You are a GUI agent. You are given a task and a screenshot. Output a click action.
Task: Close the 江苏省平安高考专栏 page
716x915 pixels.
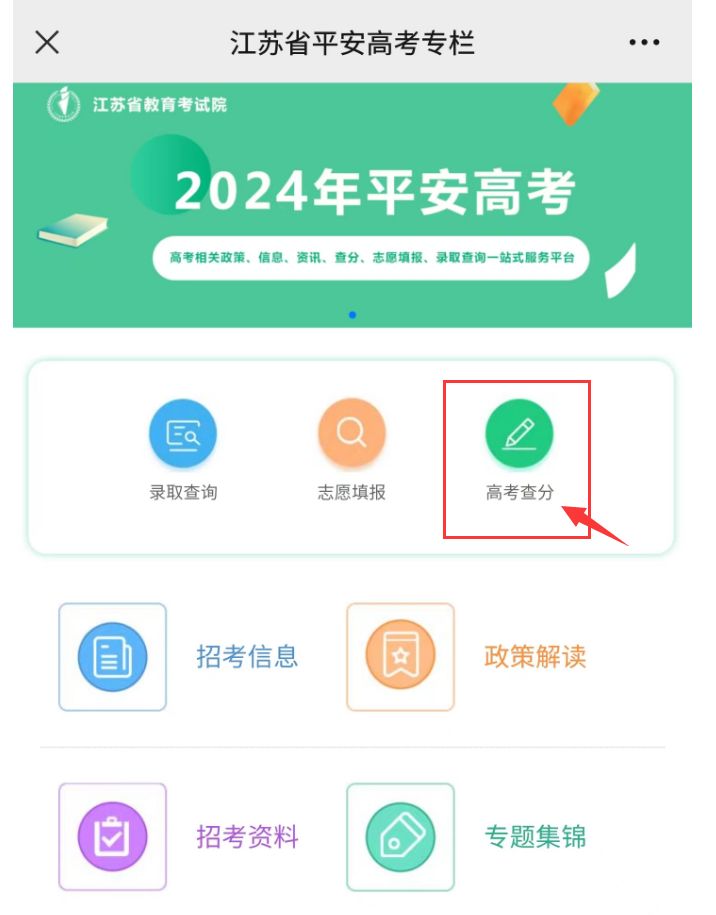coord(47,42)
